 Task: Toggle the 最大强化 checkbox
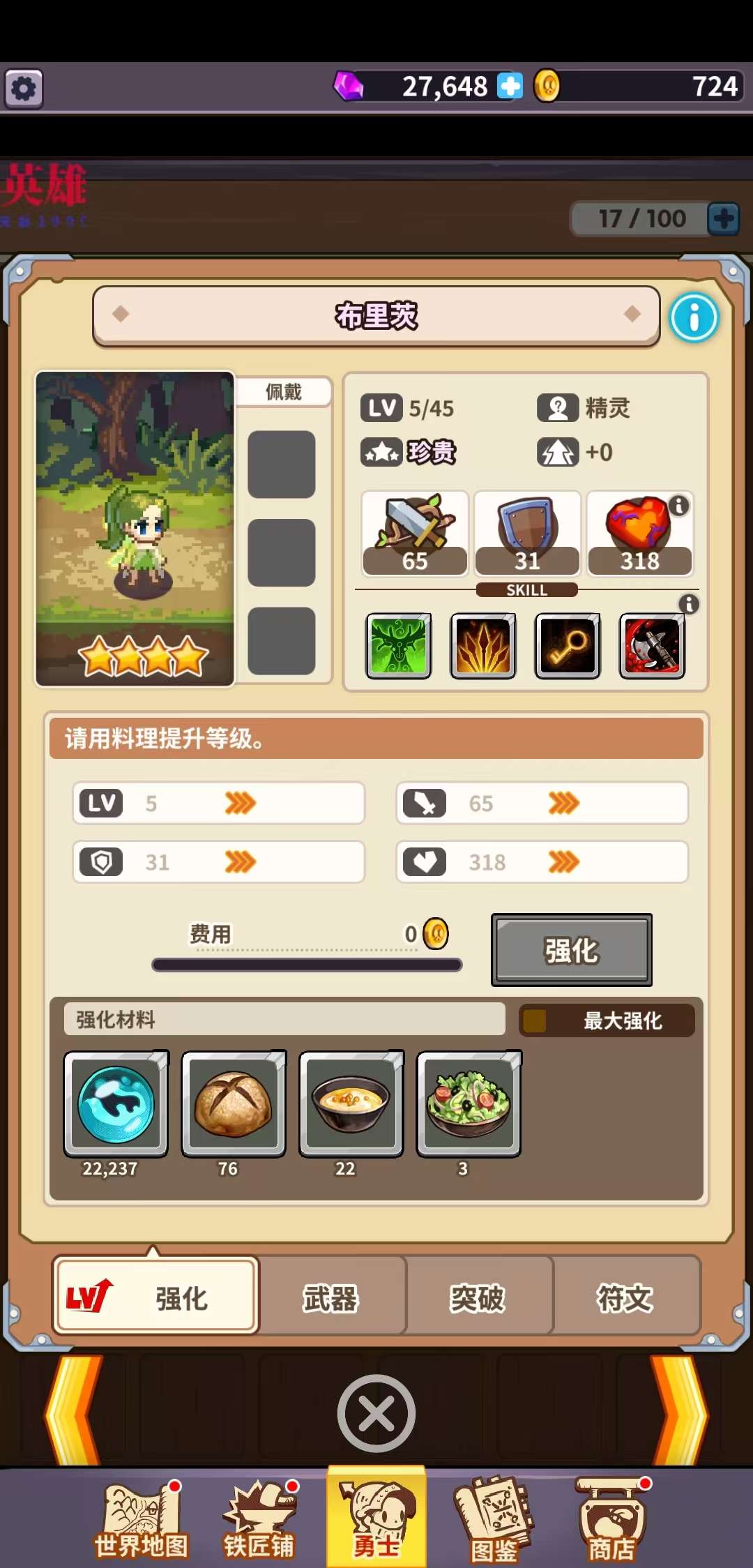[x=535, y=1020]
